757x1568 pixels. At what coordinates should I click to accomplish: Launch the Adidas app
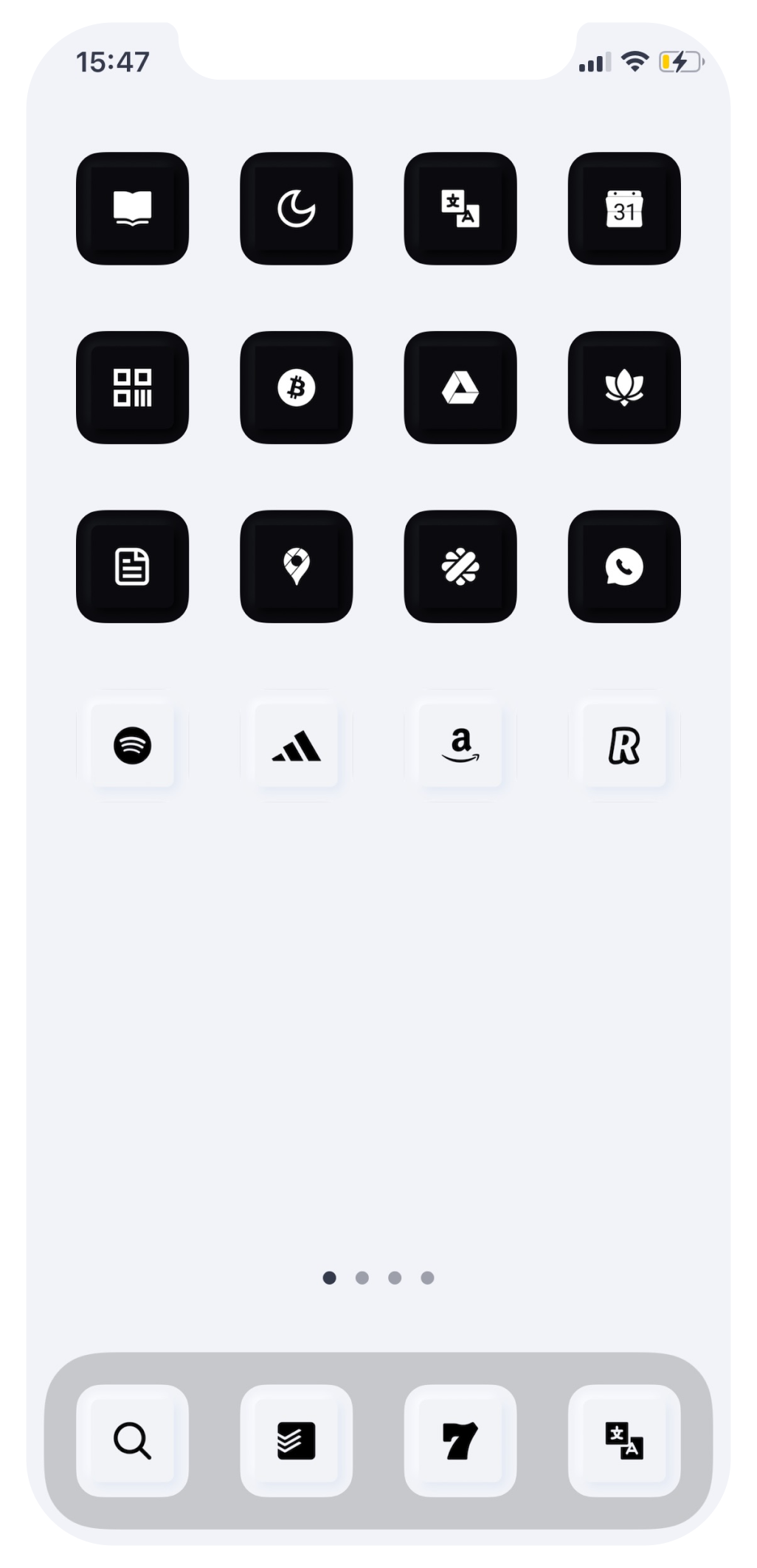pos(297,745)
